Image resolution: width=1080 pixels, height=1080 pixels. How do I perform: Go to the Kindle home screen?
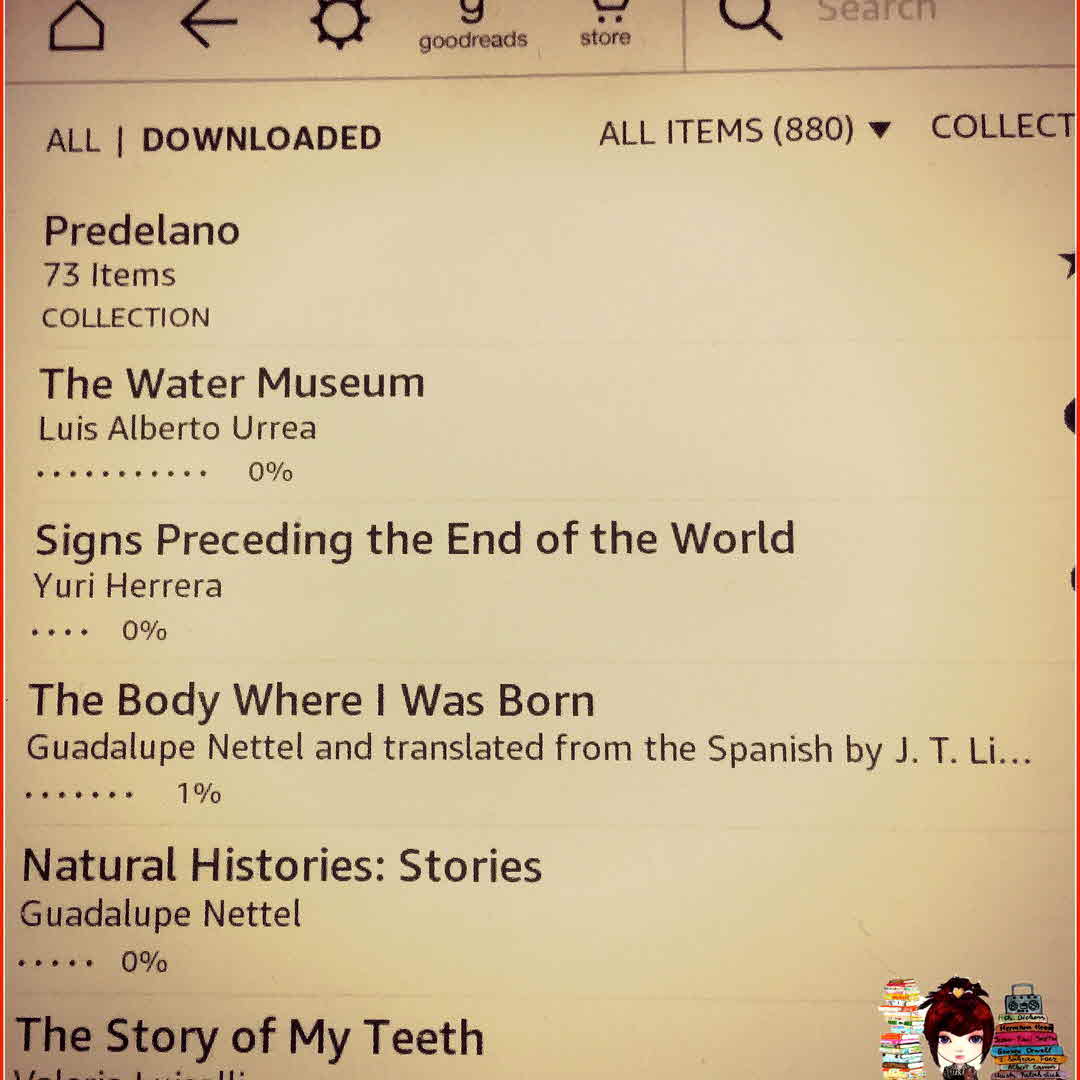click(x=77, y=26)
